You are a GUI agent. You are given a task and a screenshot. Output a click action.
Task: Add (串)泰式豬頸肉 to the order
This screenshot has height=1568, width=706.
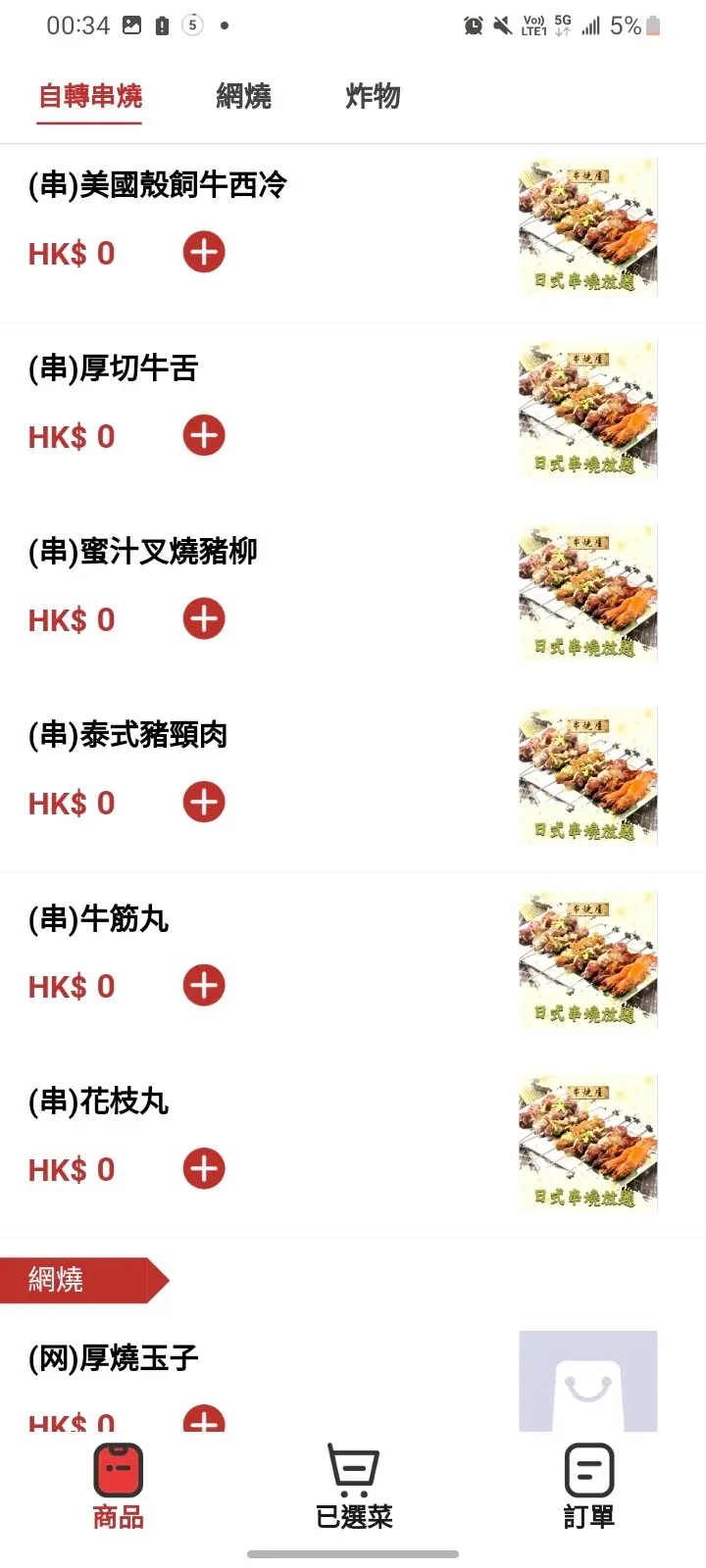click(x=204, y=802)
